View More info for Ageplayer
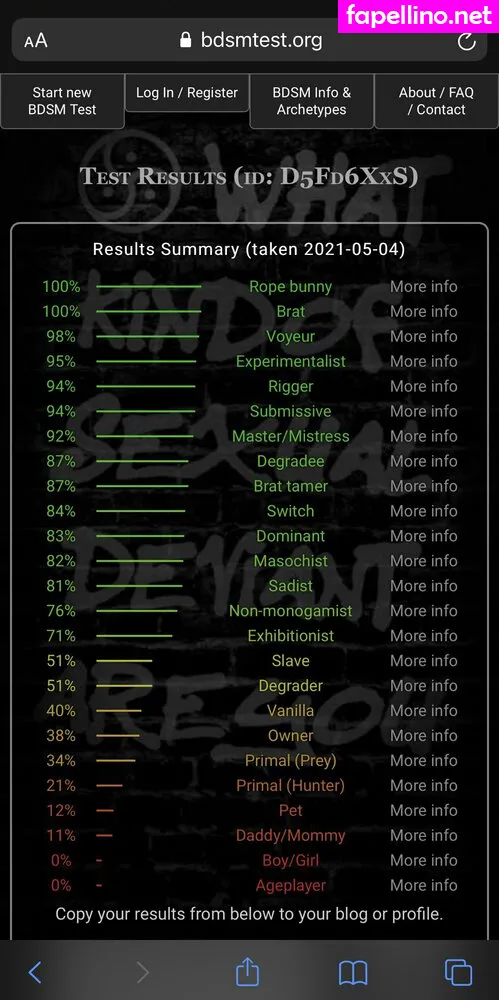The width and height of the screenshot is (499, 1000). 424,885
